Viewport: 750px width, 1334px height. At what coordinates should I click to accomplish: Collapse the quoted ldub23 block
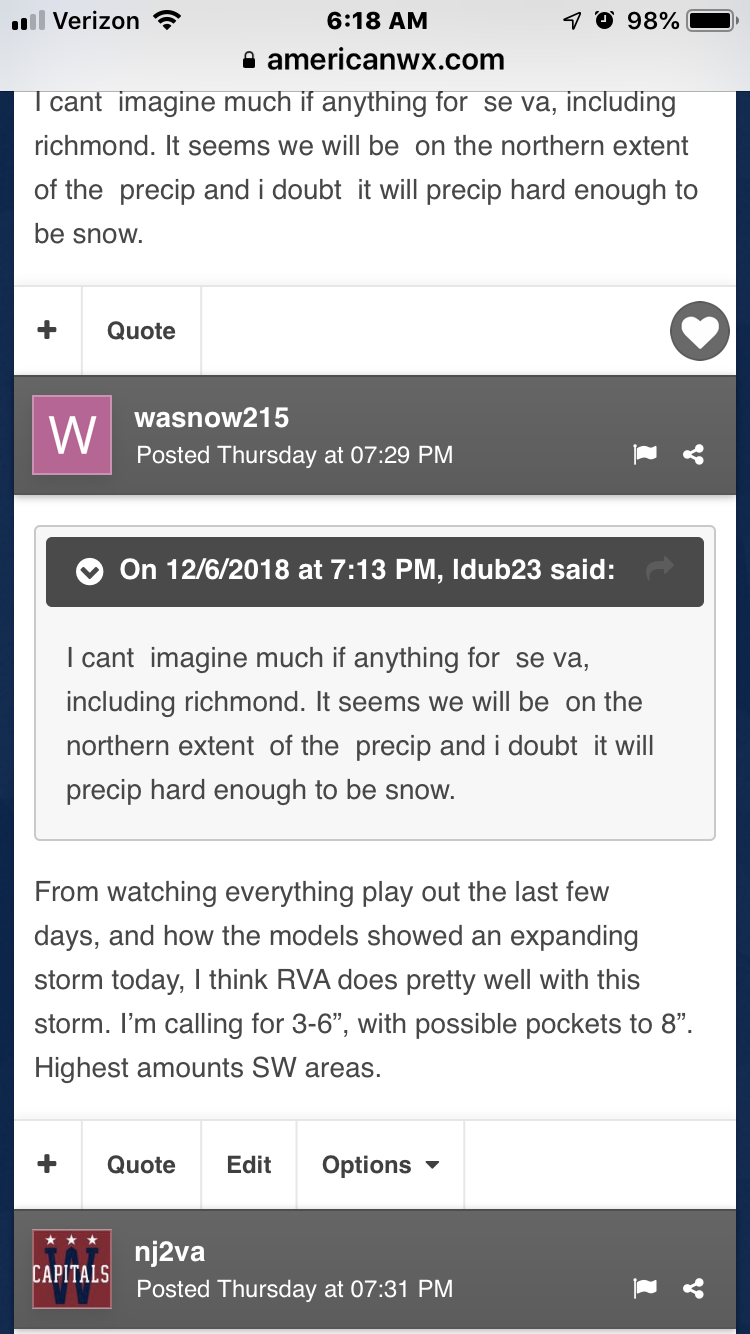coord(90,572)
